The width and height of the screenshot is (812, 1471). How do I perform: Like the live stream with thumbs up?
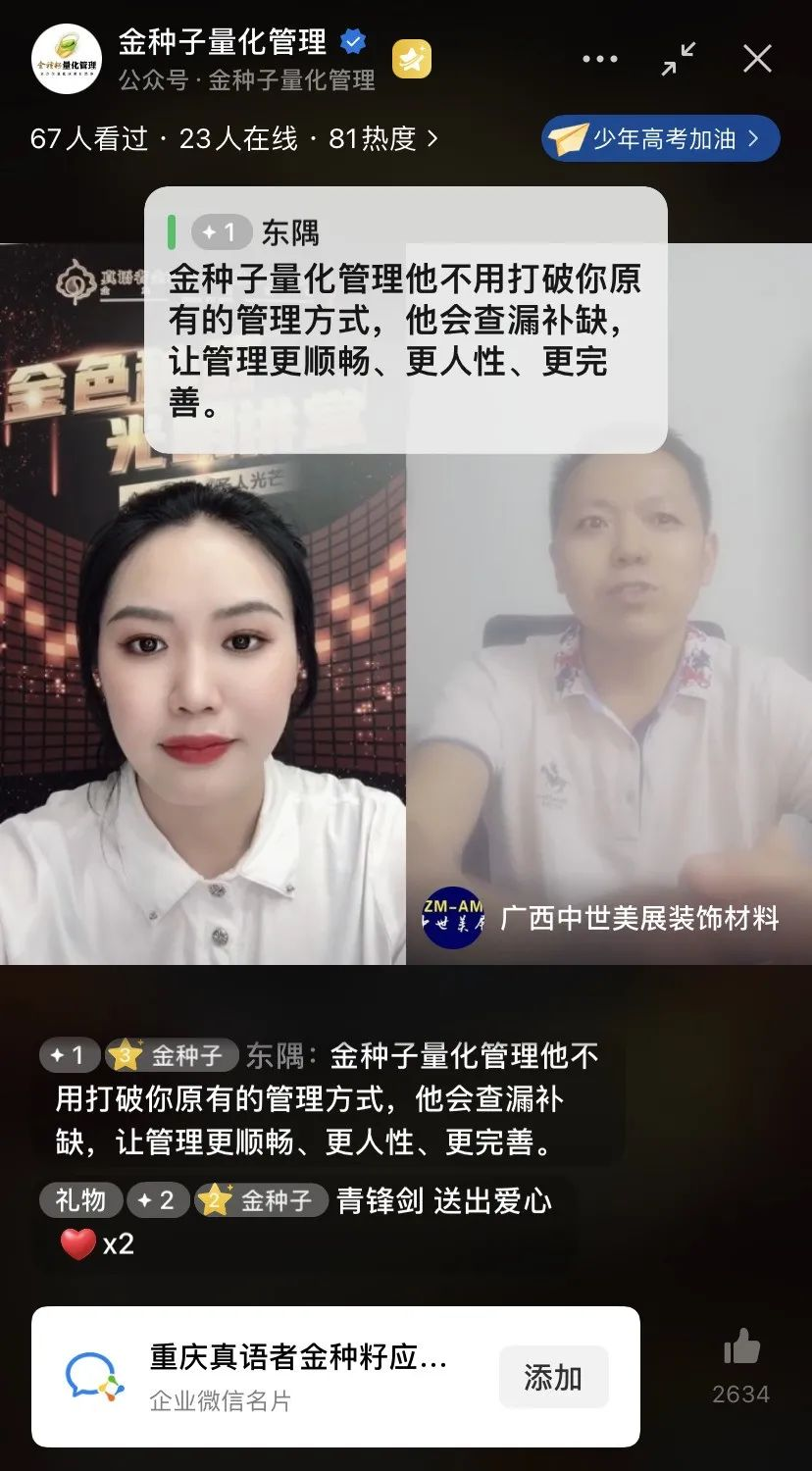click(741, 1347)
